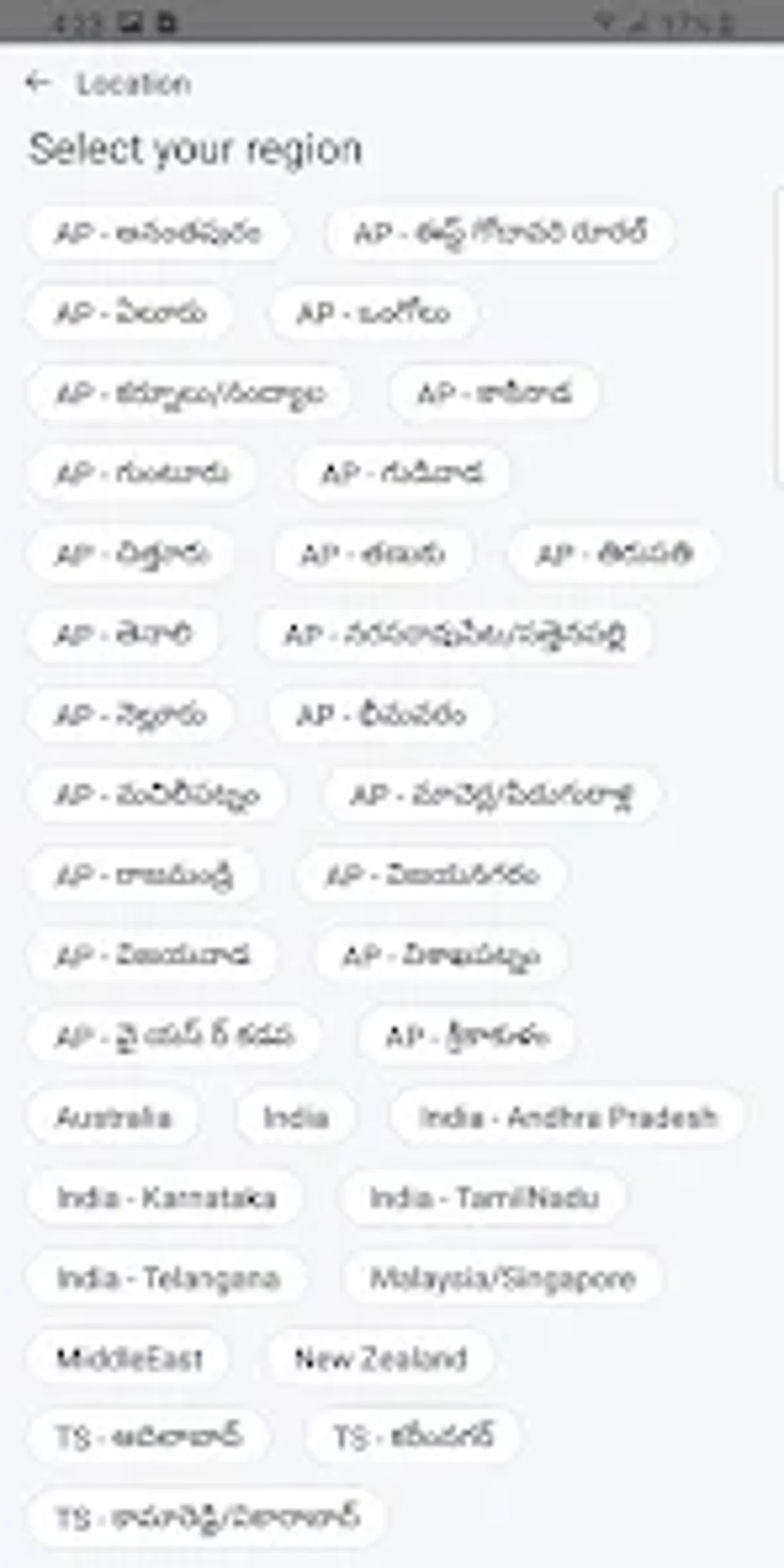The height and width of the screenshot is (1568, 784).
Task: Go back from the Location screen
Action: click(x=38, y=82)
